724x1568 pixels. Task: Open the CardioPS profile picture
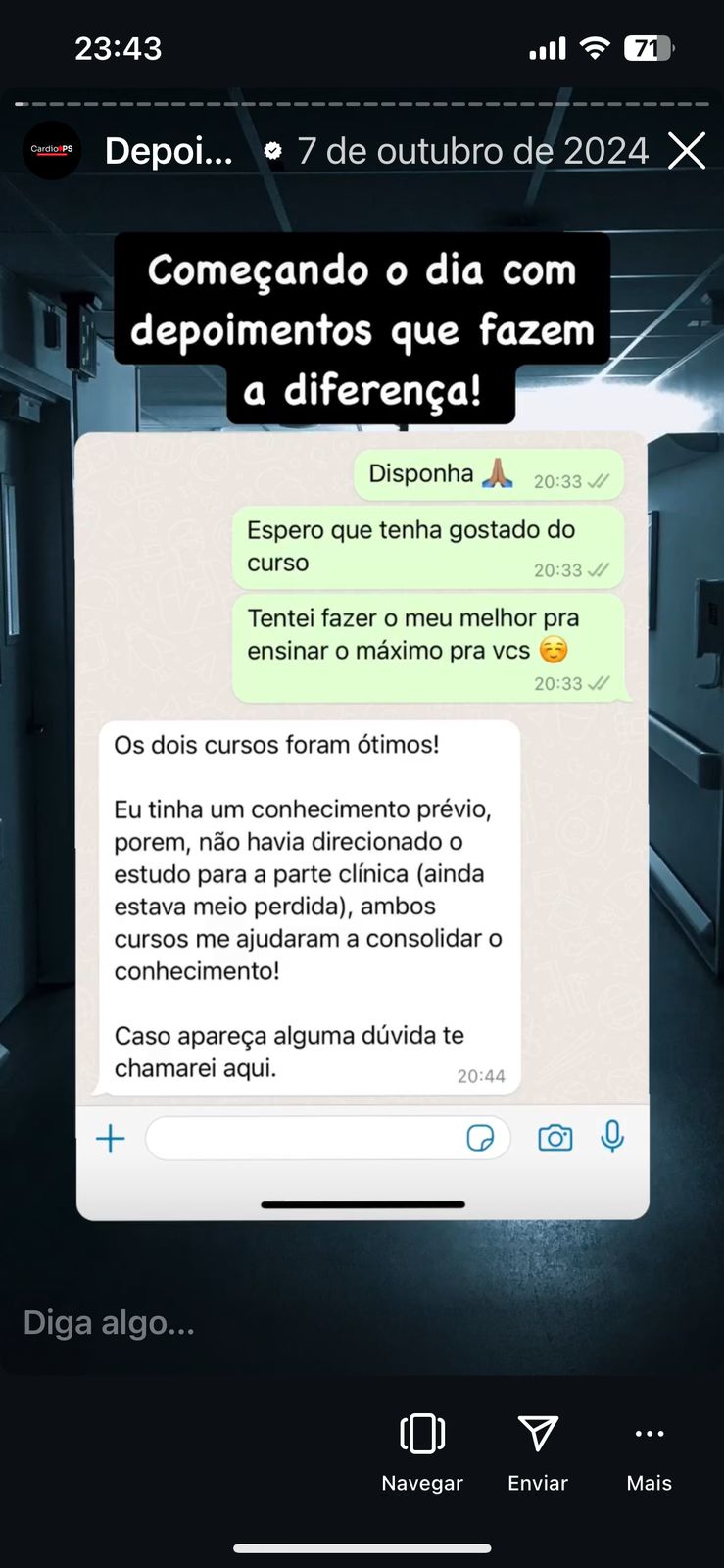point(52,150)
